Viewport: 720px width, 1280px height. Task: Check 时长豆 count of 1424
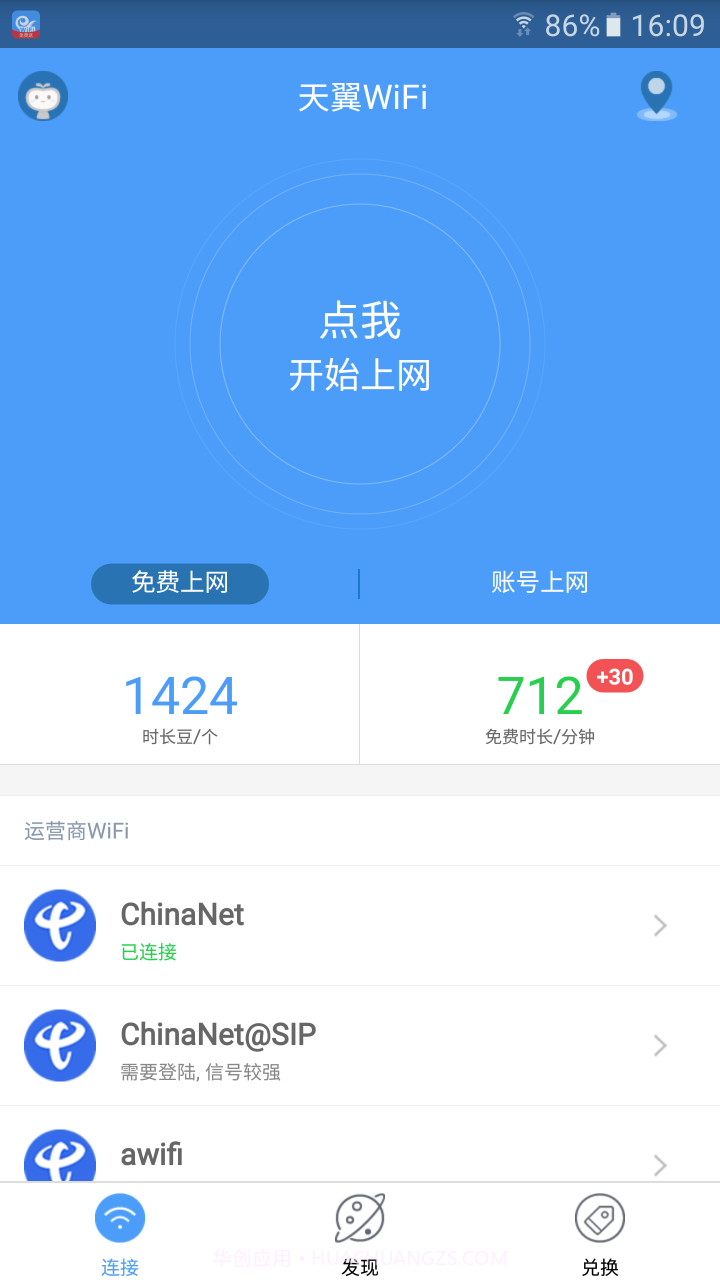tap(180, 695)
